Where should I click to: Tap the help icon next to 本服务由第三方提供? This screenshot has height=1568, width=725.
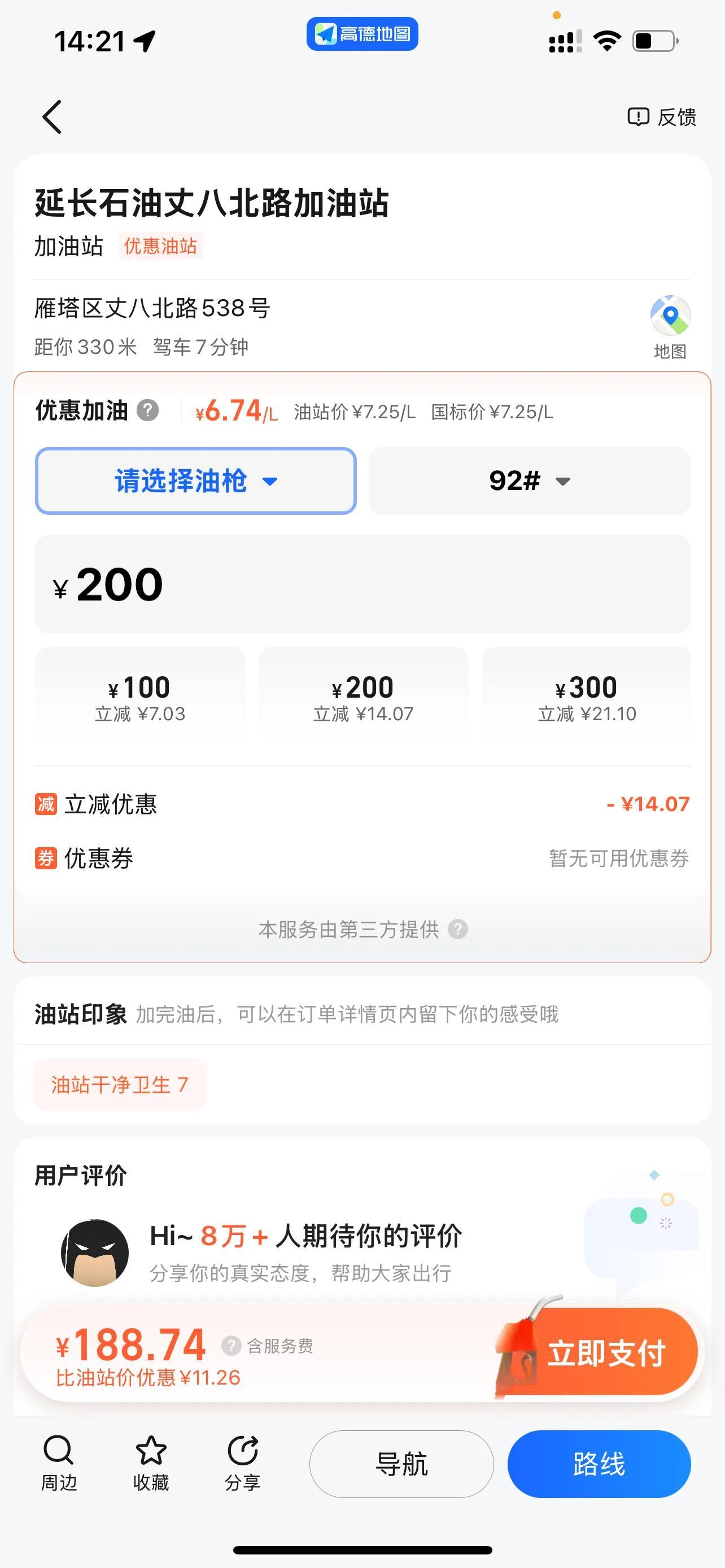coord(458,930)
